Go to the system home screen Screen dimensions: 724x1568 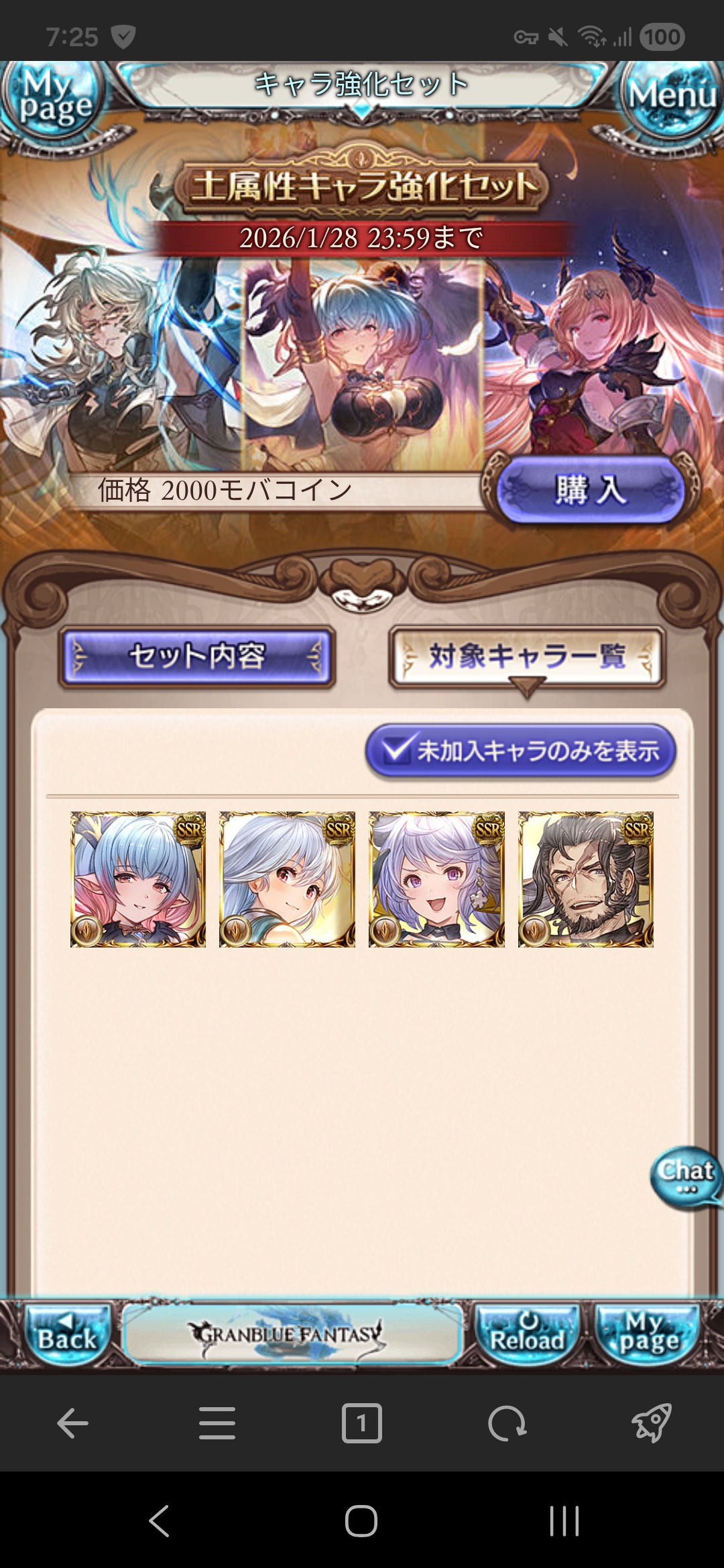[361, 1520]
